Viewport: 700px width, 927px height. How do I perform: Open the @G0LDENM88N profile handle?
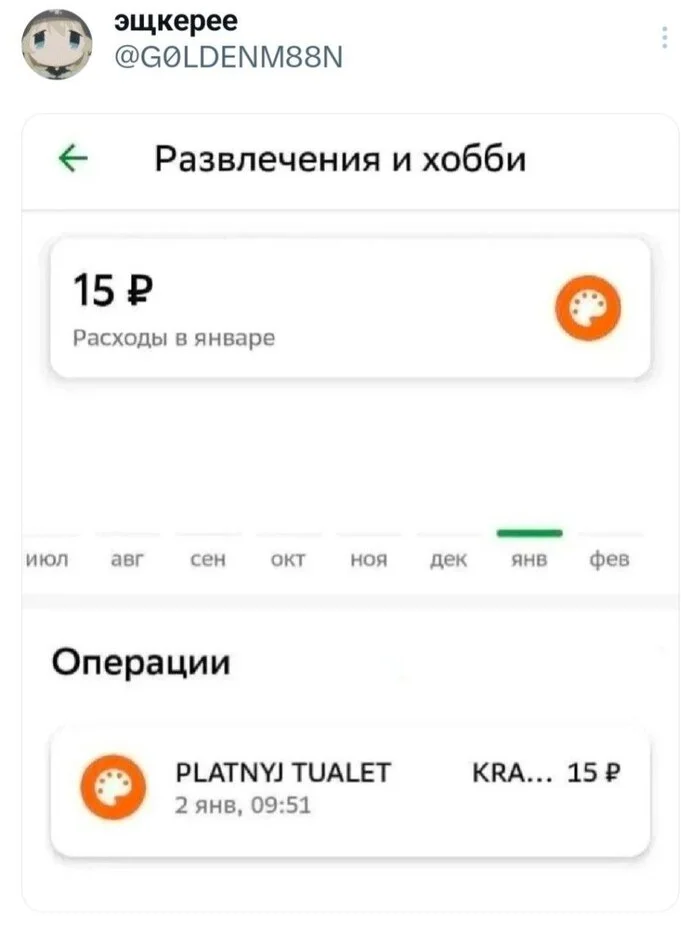click(229, 58)
